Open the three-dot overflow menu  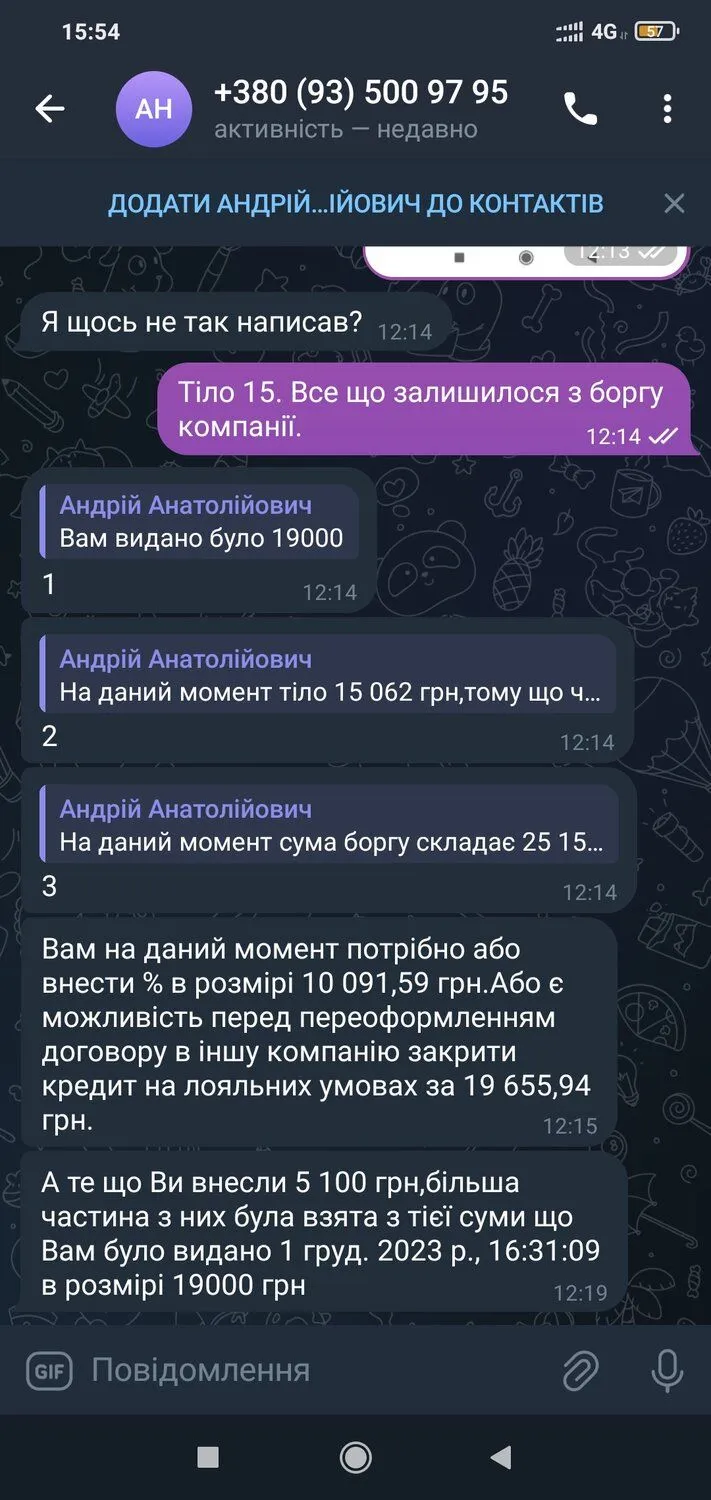[667, 109]
